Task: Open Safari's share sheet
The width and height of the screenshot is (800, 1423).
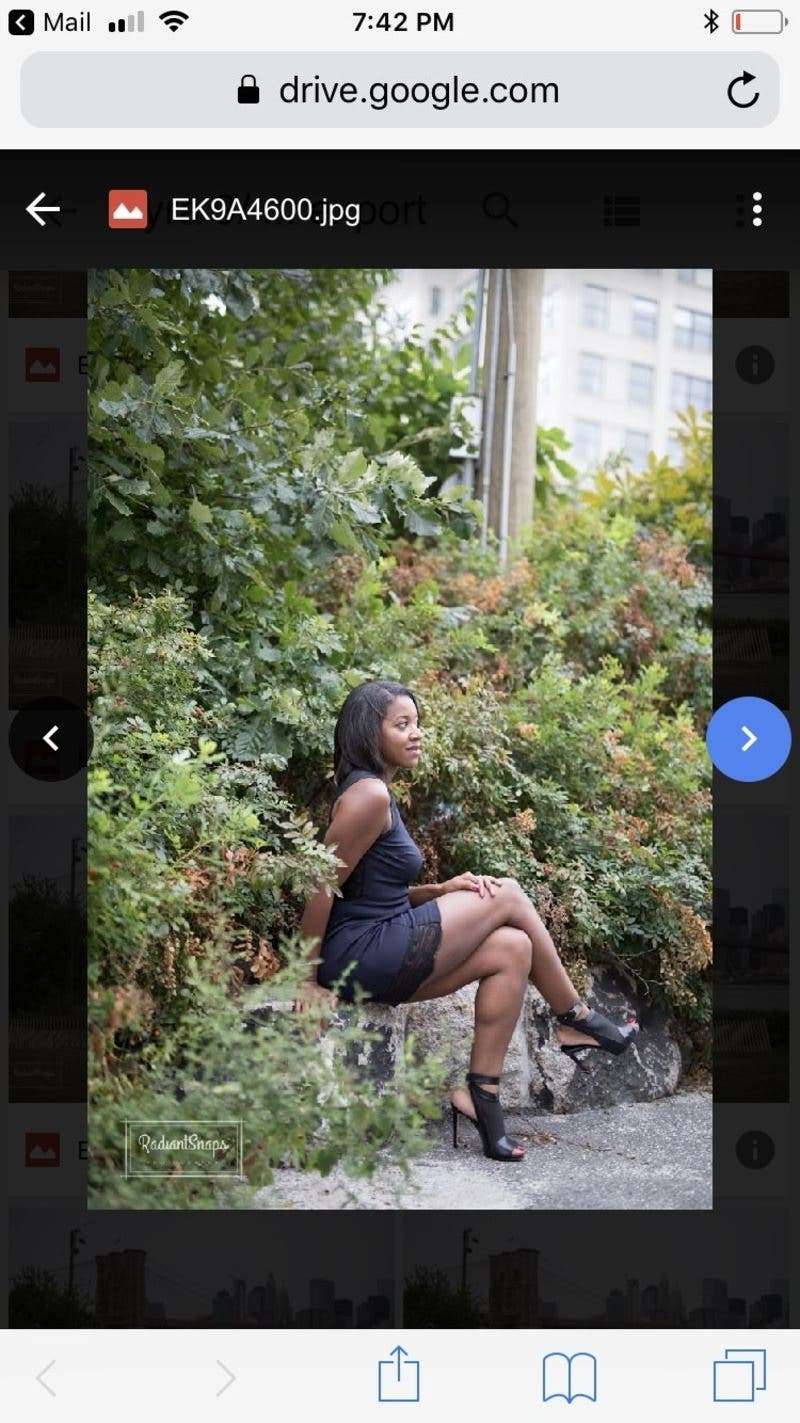Action: 399,1375
